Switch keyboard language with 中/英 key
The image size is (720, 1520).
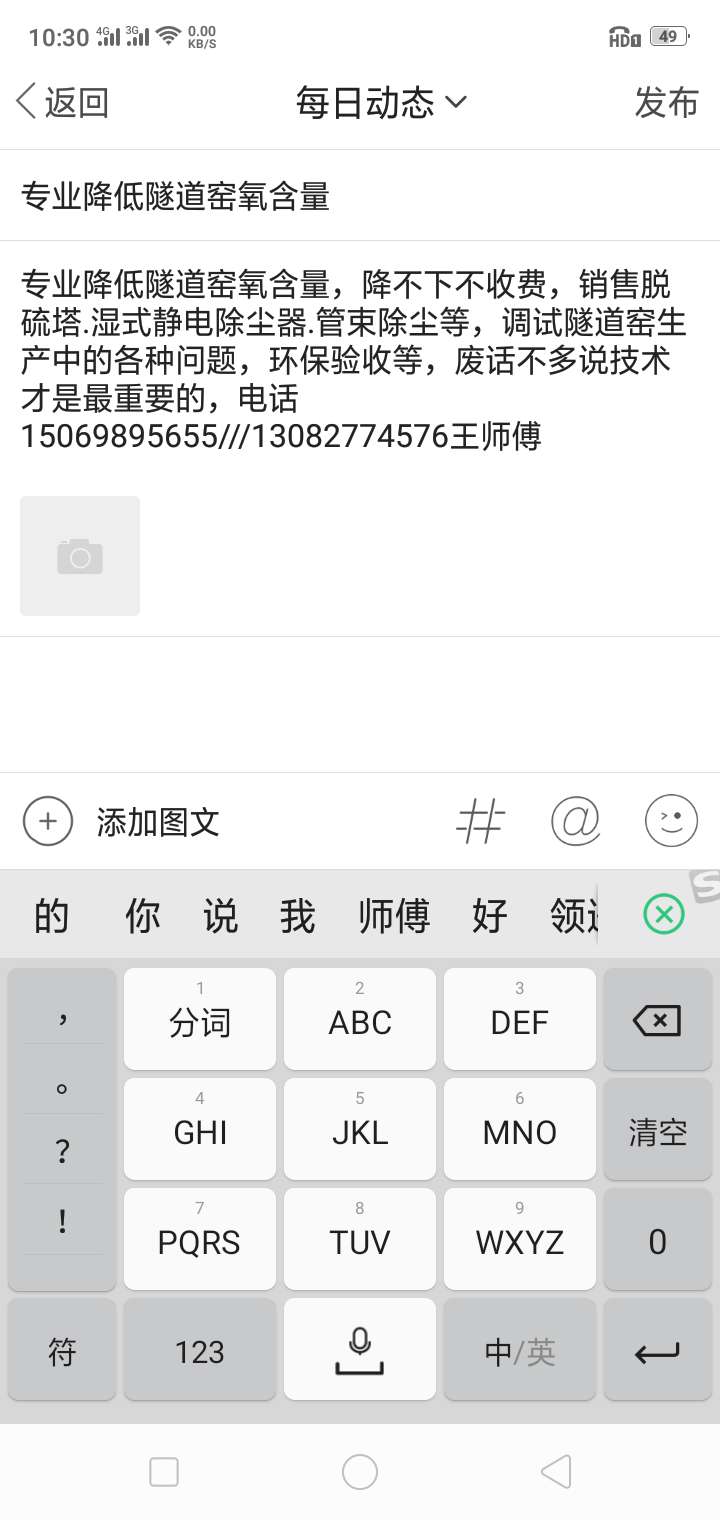[520, 1351]
